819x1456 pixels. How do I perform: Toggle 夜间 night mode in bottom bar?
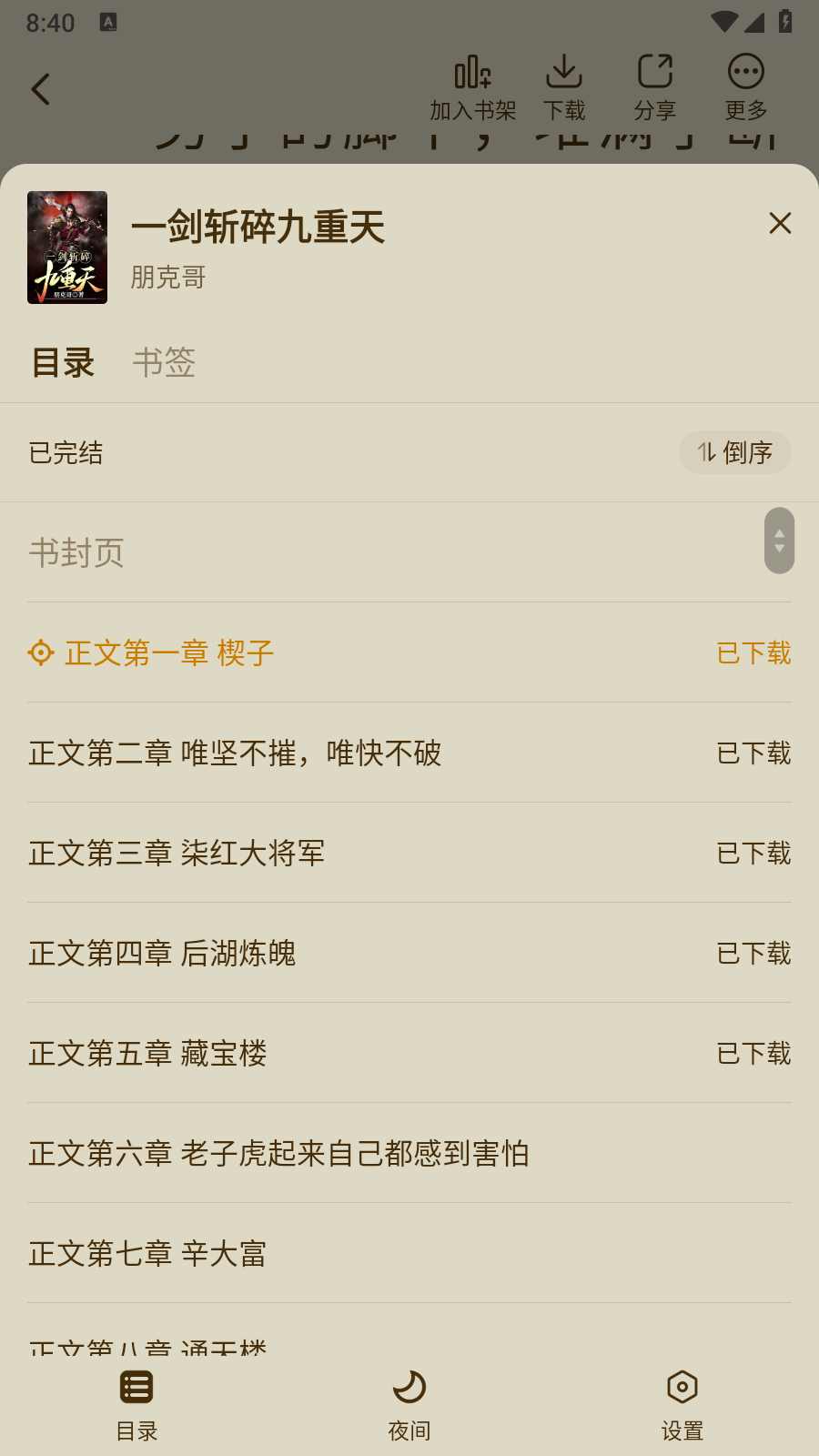[409, 1406]
